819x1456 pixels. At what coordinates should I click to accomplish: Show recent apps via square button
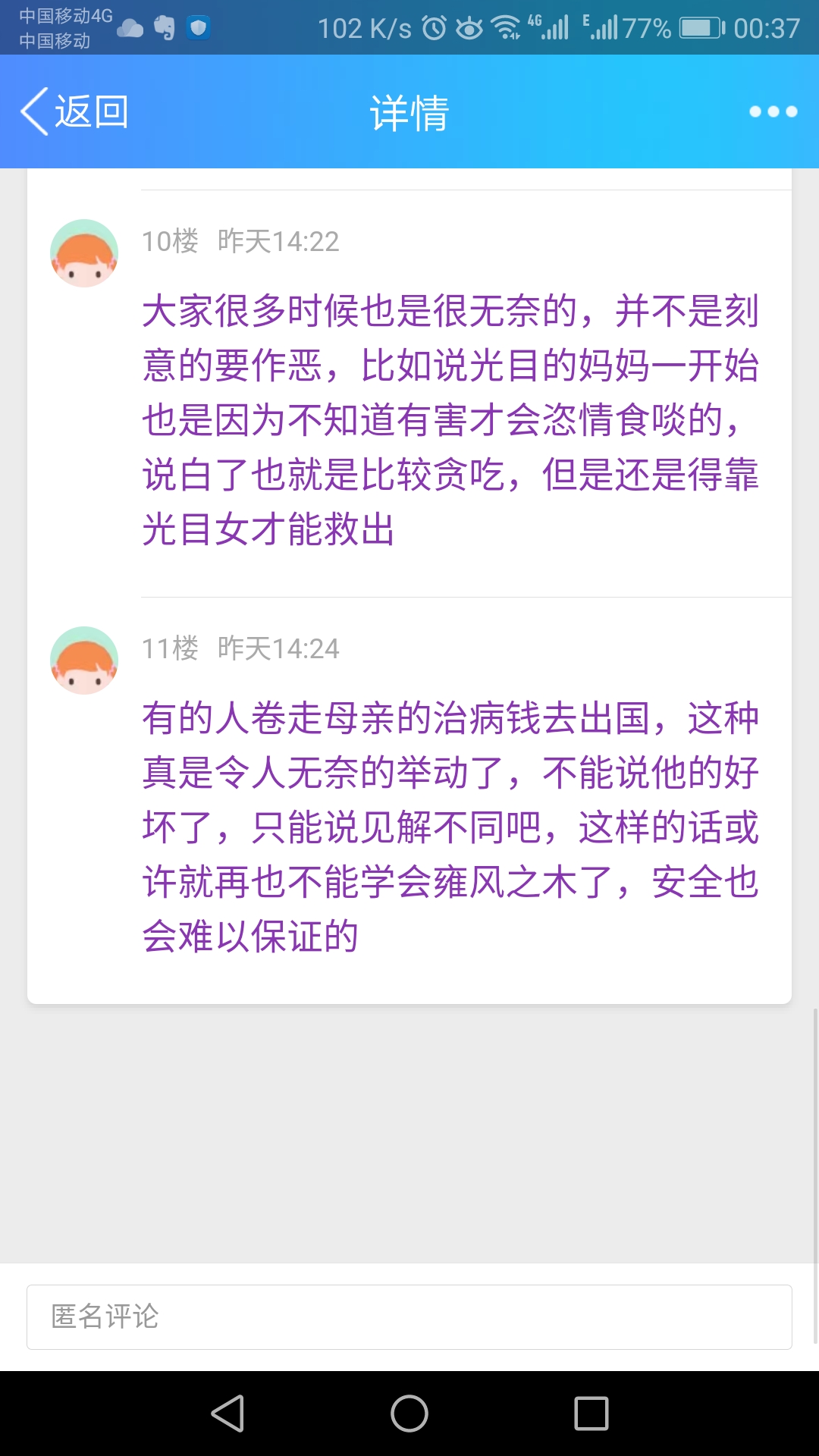pyautogui.click(x=591, y=1414)
